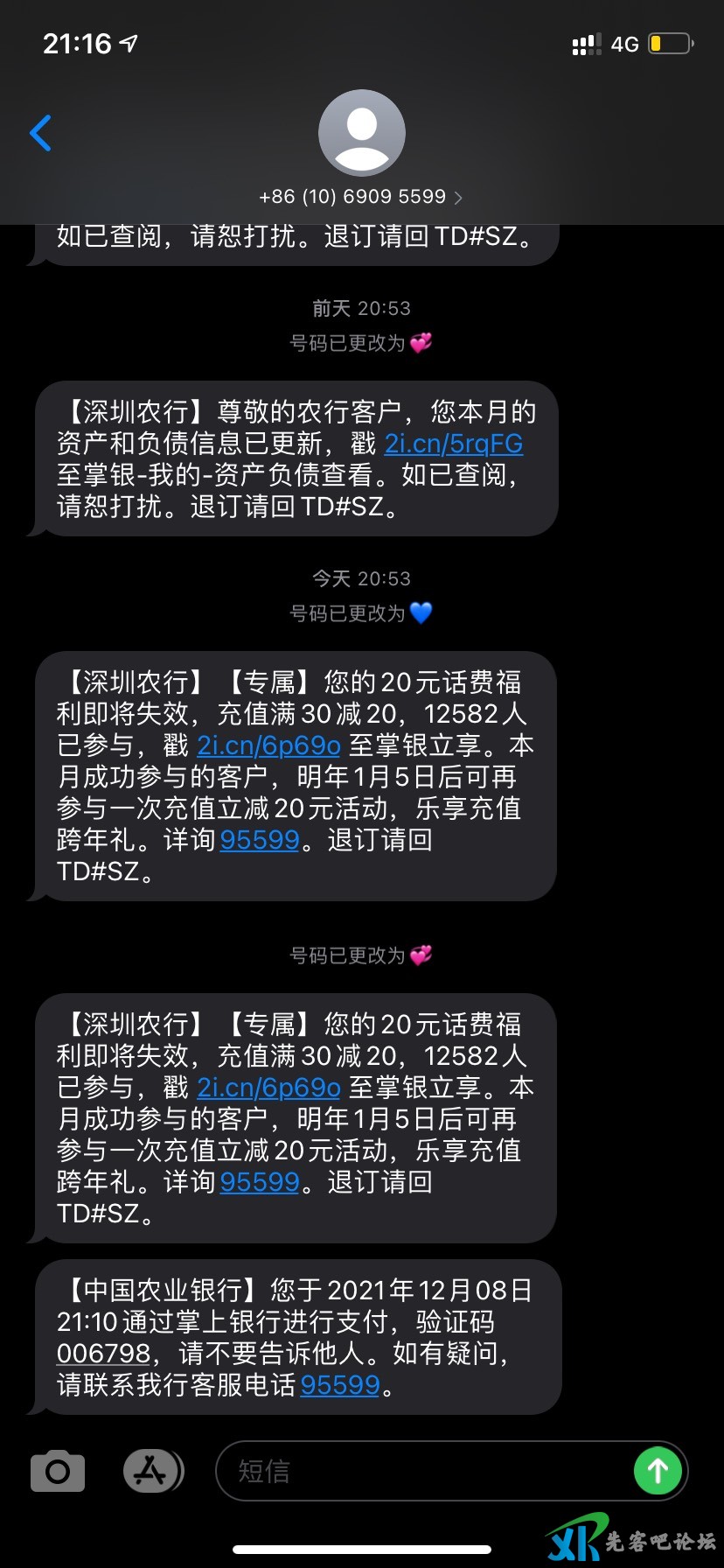Screen dimensions: 724x1568
Task: Tap the verification code 006798
Action: [x=103, y=1353]
